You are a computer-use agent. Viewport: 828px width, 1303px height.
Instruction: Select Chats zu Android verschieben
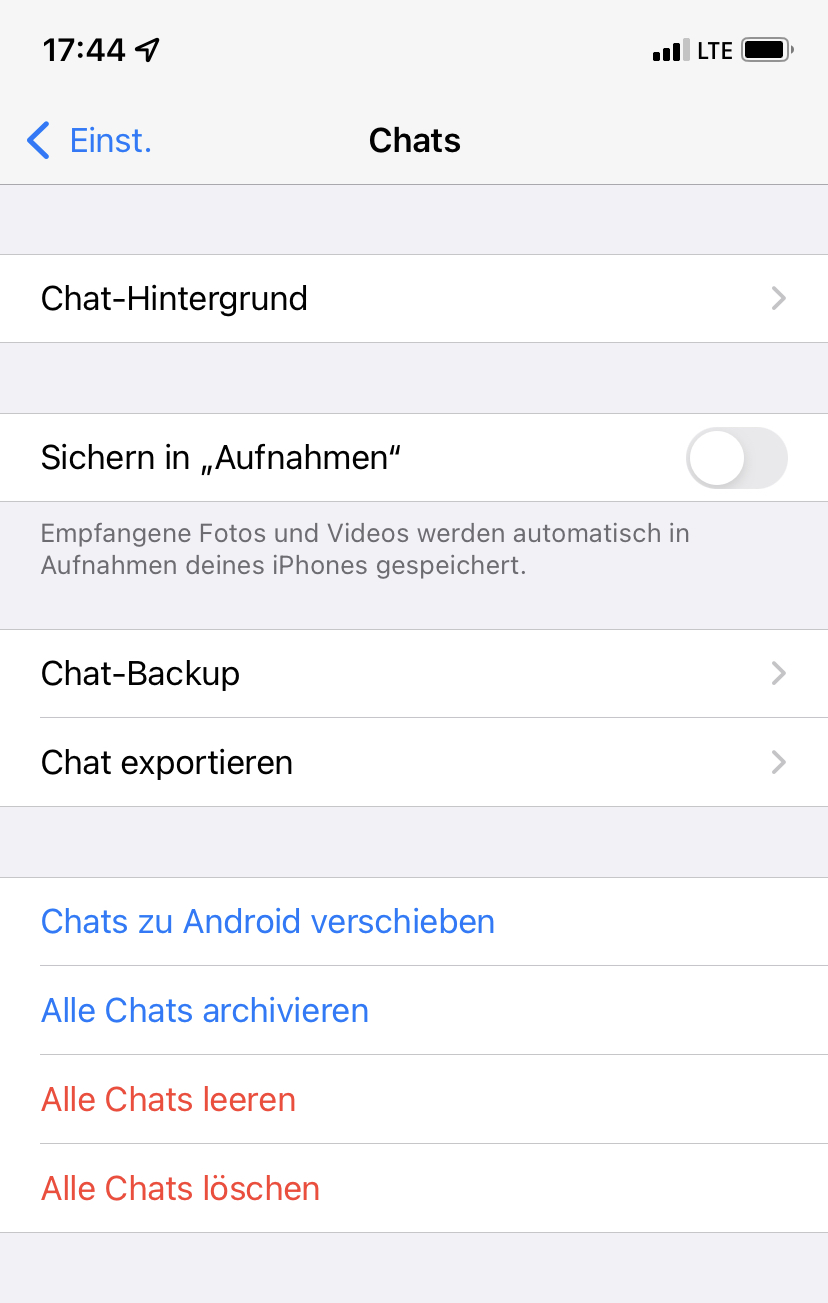click(268, 922)
